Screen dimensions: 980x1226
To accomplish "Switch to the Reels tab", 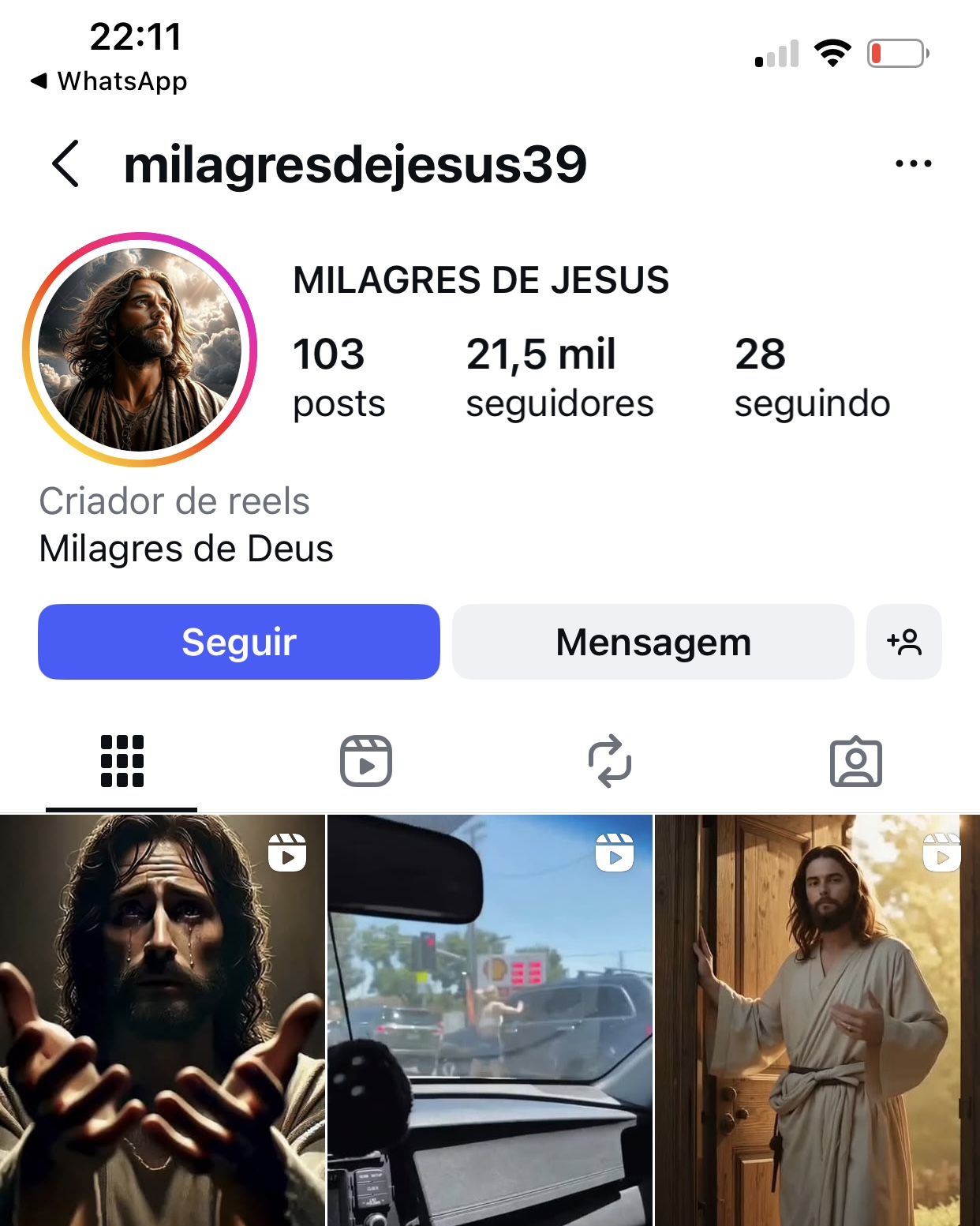I will click(x=366, y=761).
